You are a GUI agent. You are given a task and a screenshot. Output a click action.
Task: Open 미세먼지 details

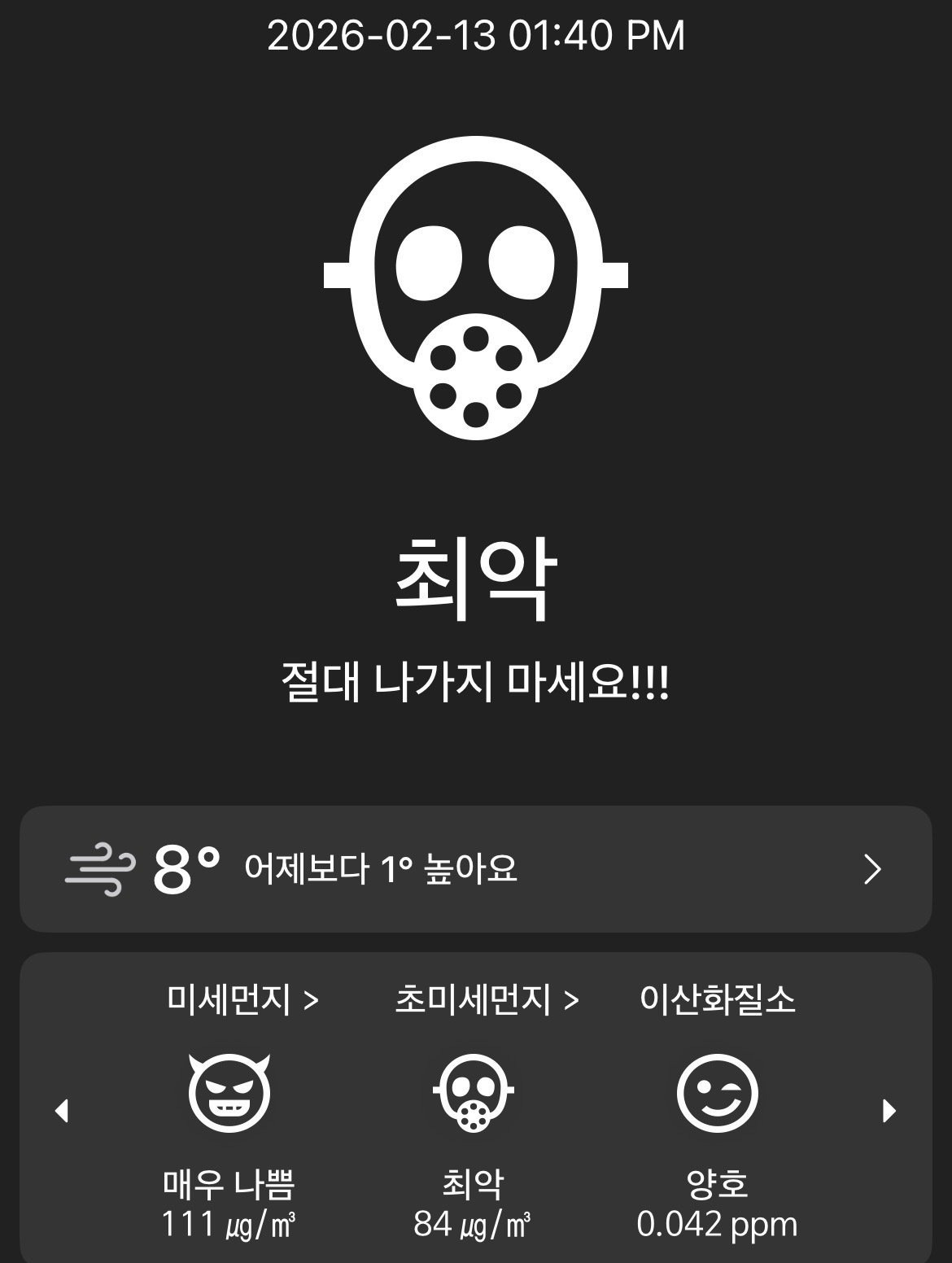pyautogui.click(x=242, y=999)
